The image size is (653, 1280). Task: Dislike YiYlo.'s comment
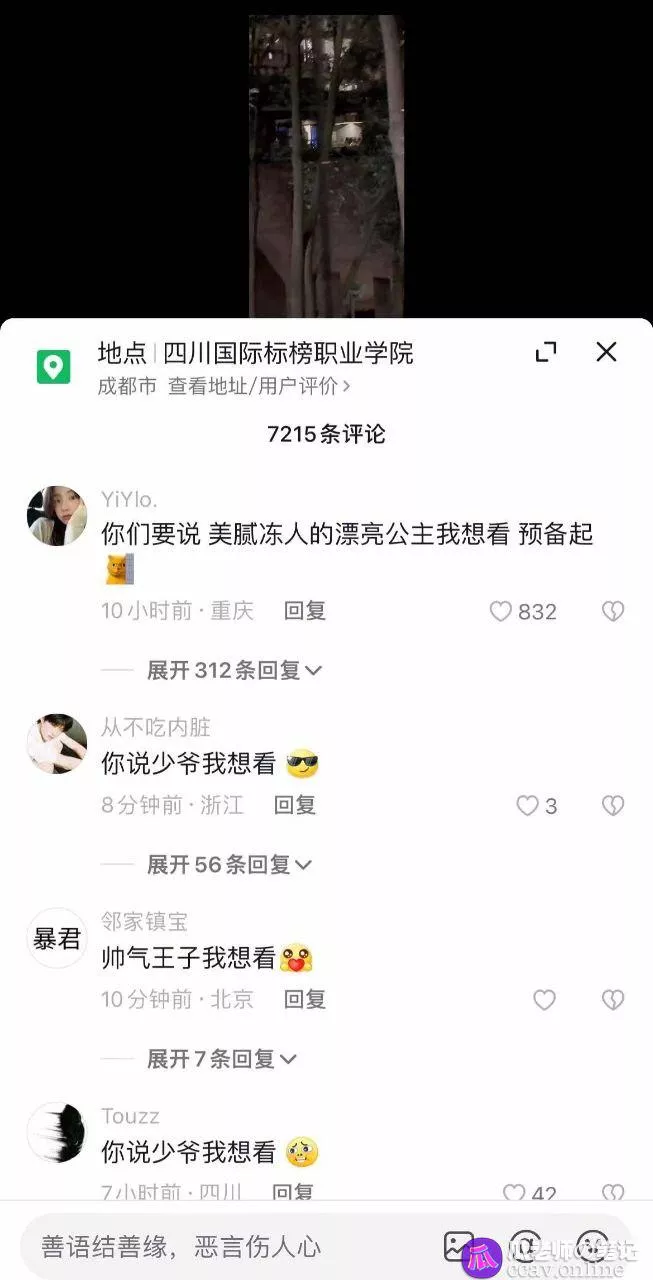612,611
